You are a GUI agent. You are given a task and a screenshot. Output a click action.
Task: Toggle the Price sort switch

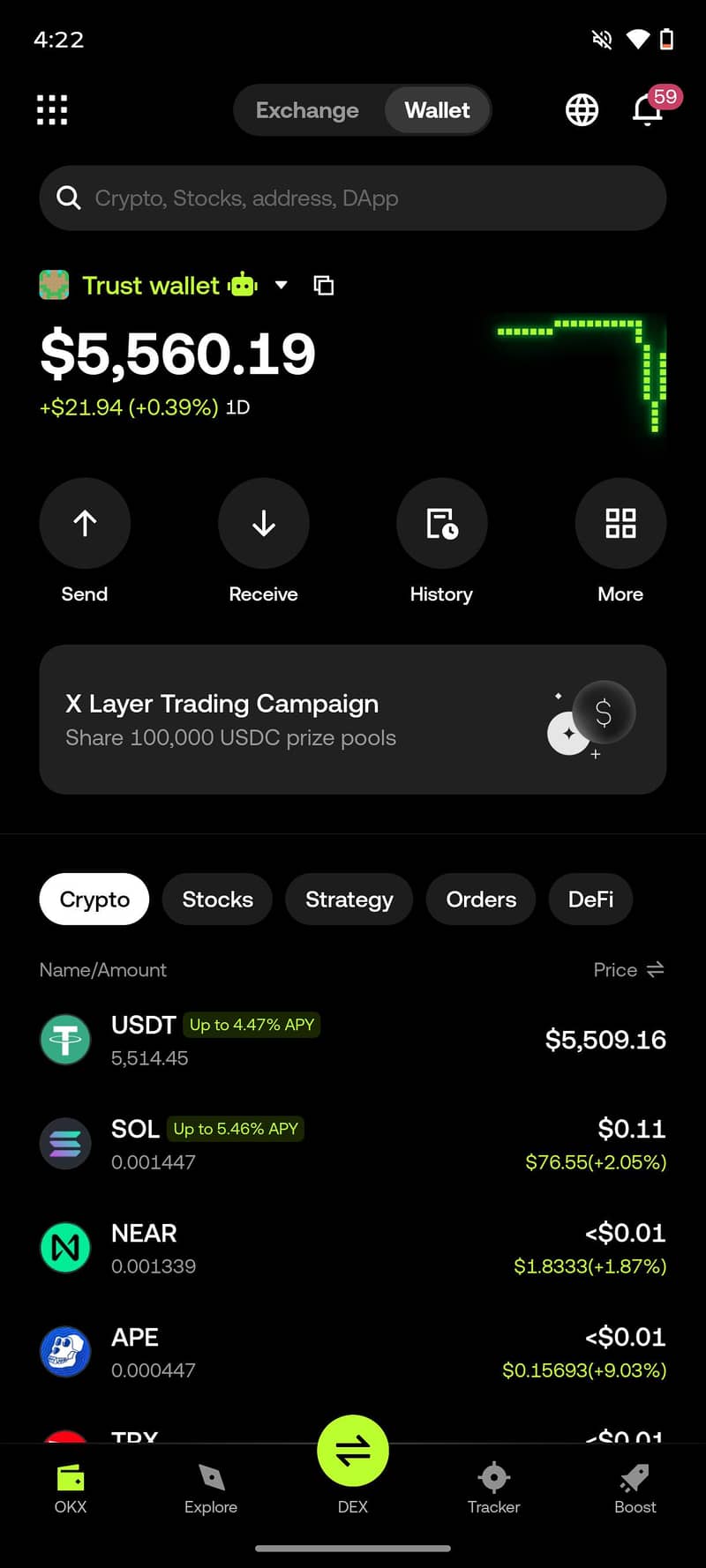tap(655, 970)
